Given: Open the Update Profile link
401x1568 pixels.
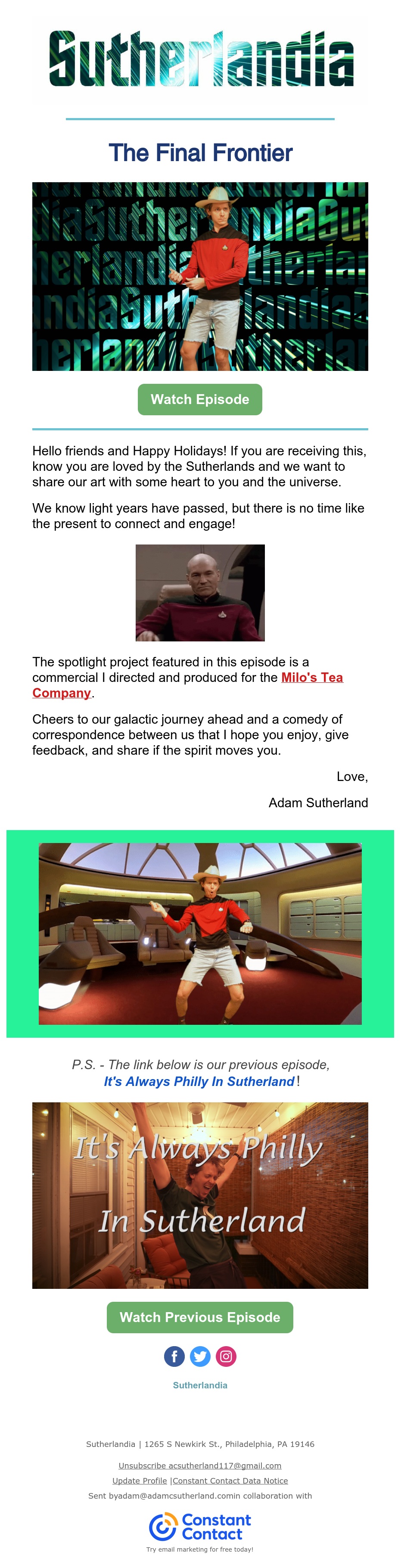Looking at the screenshot, I should [x=140, y=1481].
